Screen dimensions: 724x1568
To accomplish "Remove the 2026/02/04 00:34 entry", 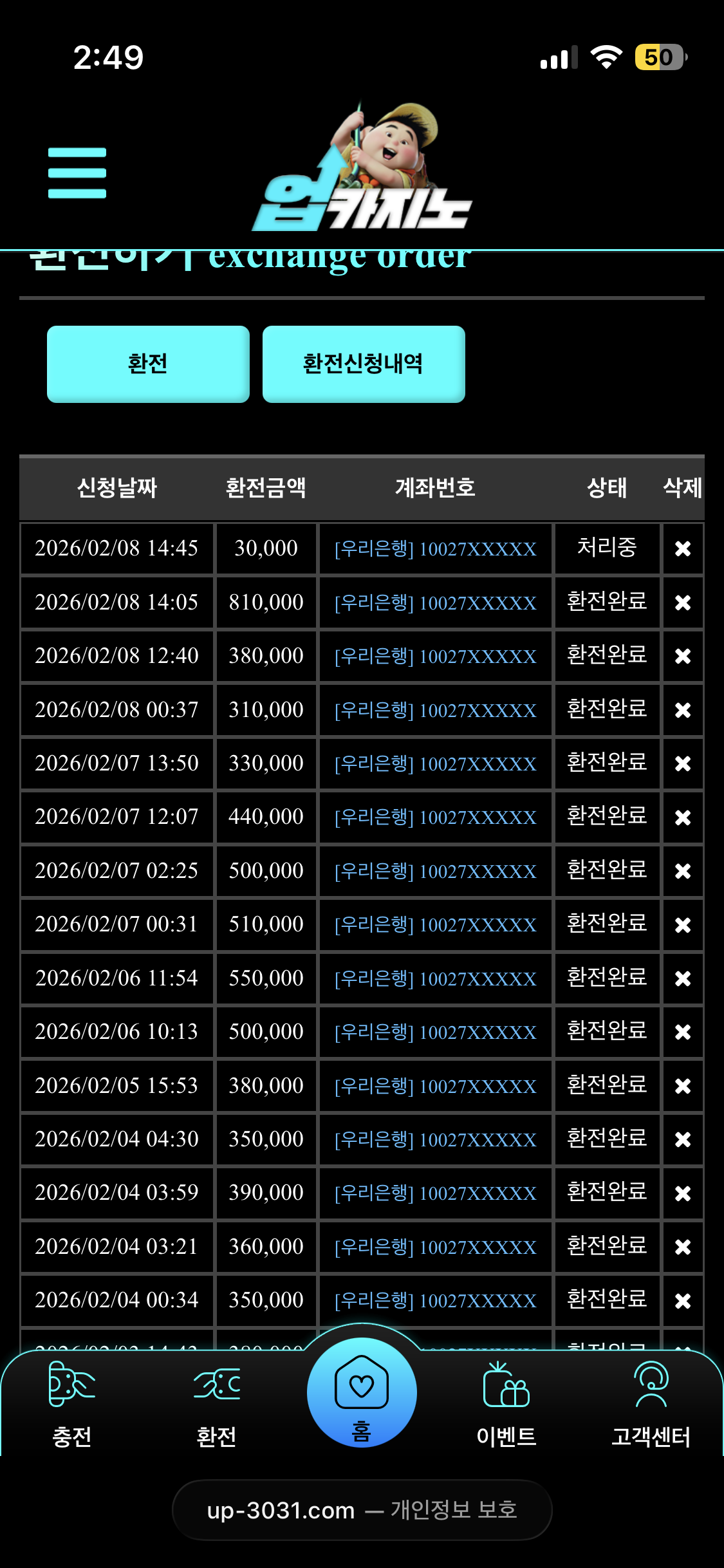I will point(682,1301).
